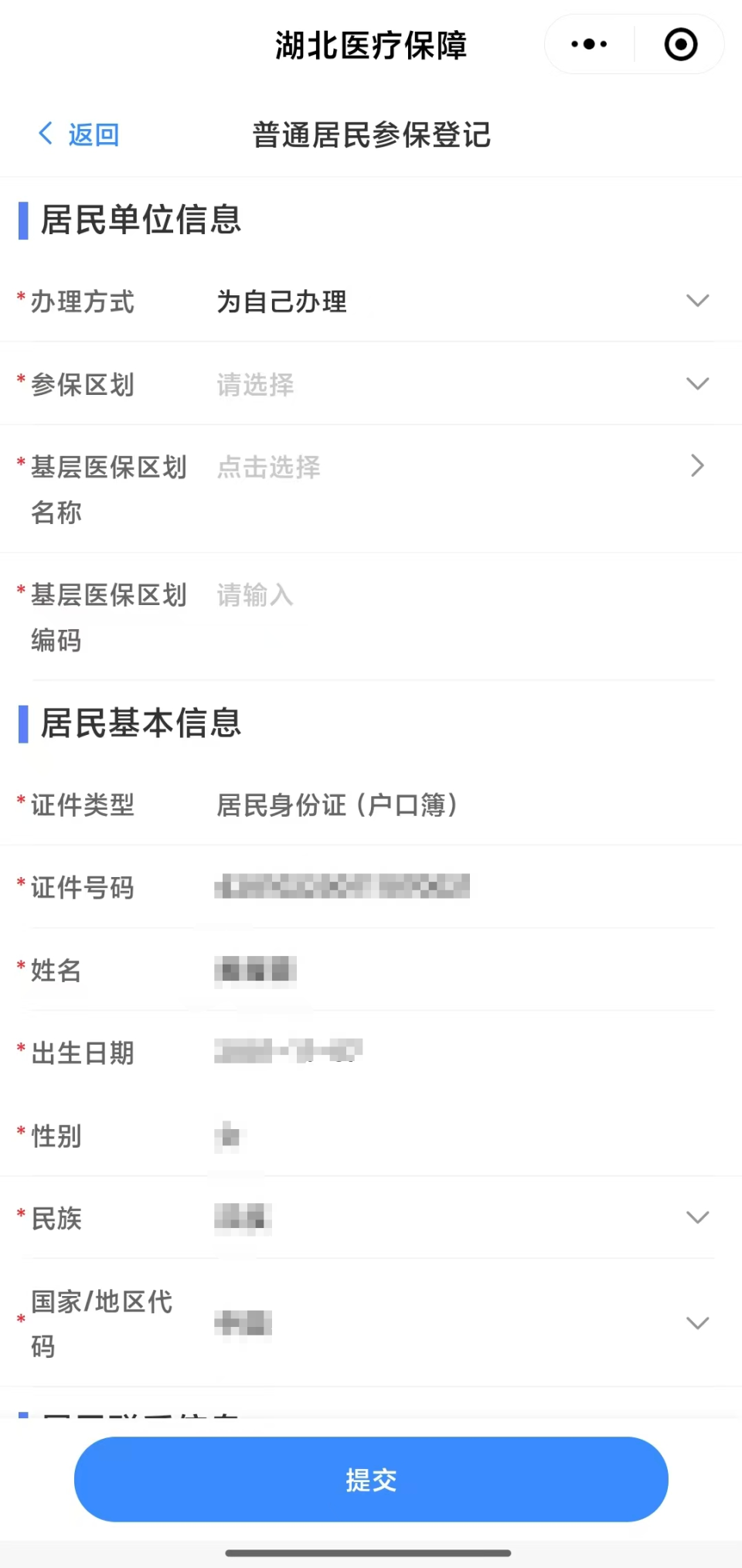Tap 提交 to submit the form

point(370,1479)
